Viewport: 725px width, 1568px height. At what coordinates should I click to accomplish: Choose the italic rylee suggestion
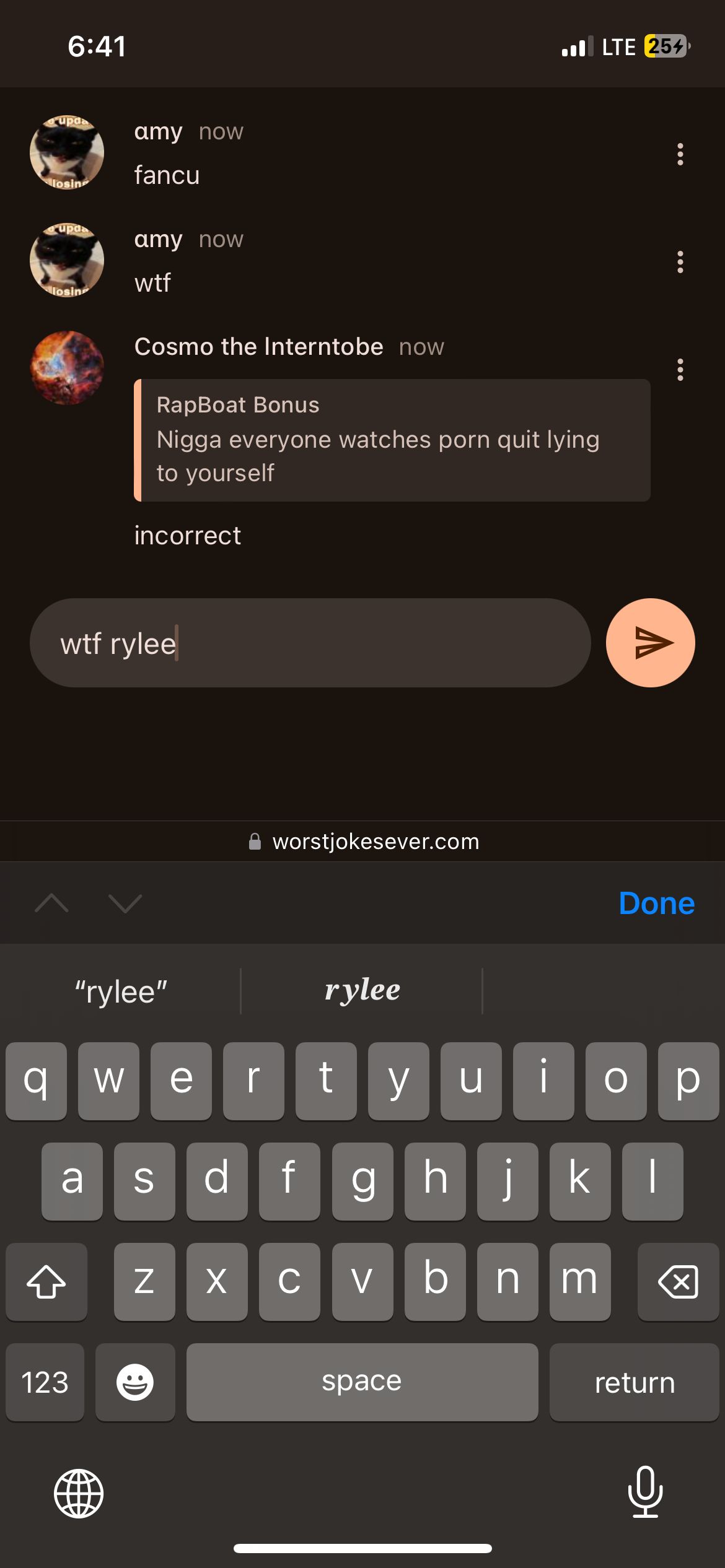(362, 991)
